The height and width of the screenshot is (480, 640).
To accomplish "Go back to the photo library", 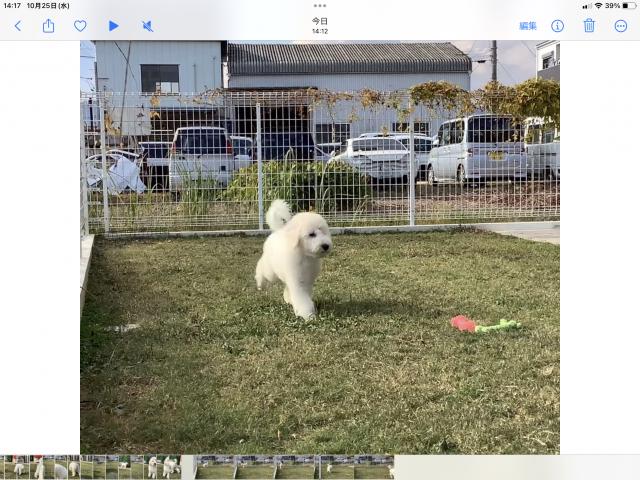I will pos(17,26).
